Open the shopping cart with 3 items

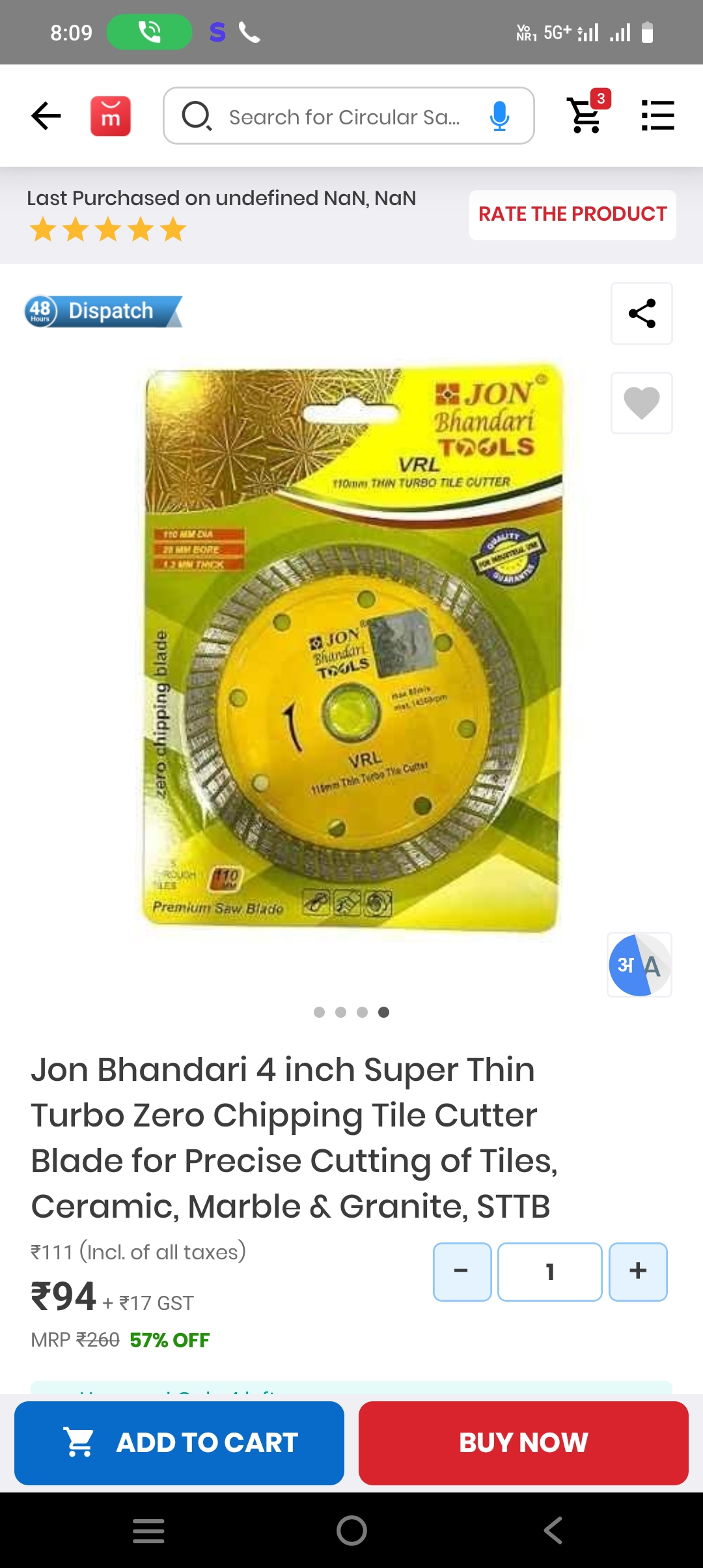click(586, 115)
